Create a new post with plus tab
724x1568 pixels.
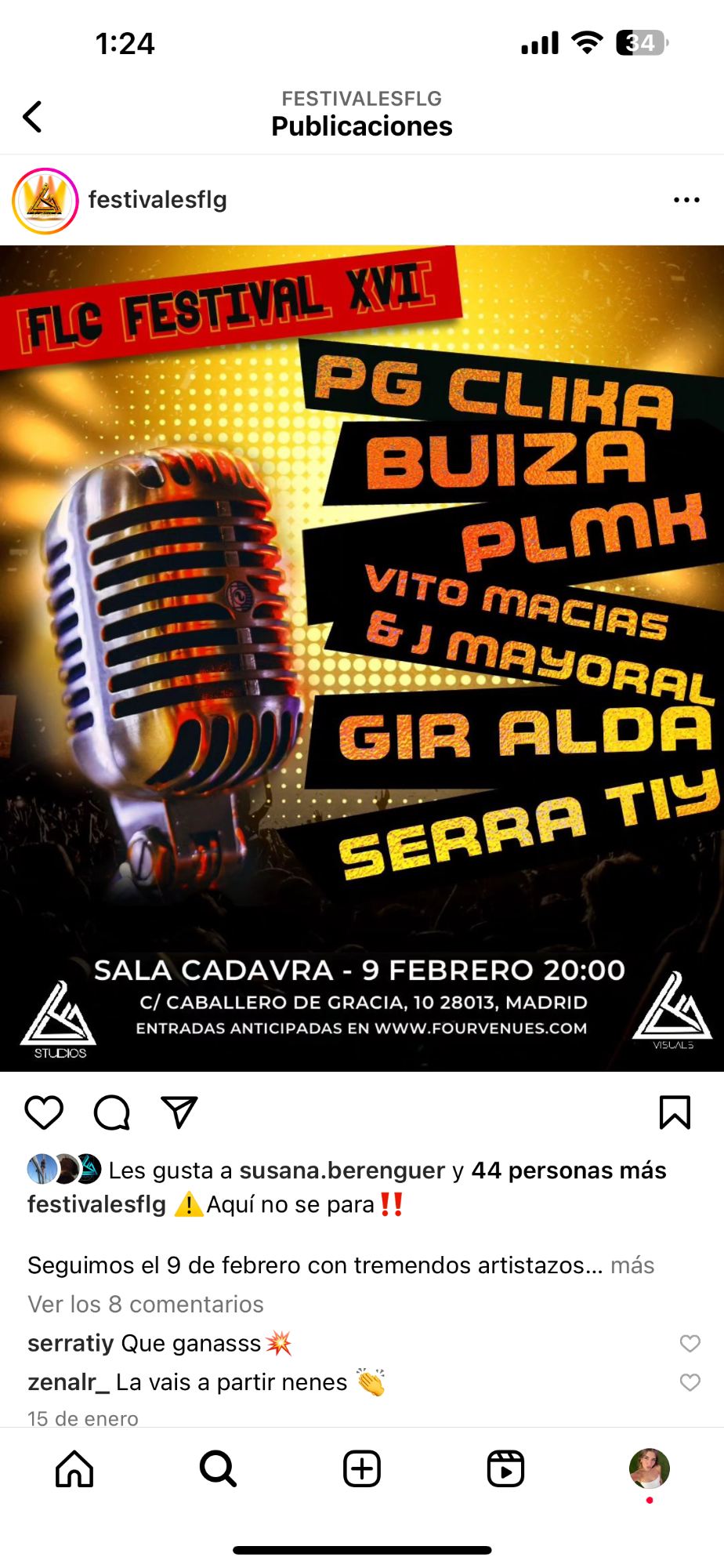362,1468
